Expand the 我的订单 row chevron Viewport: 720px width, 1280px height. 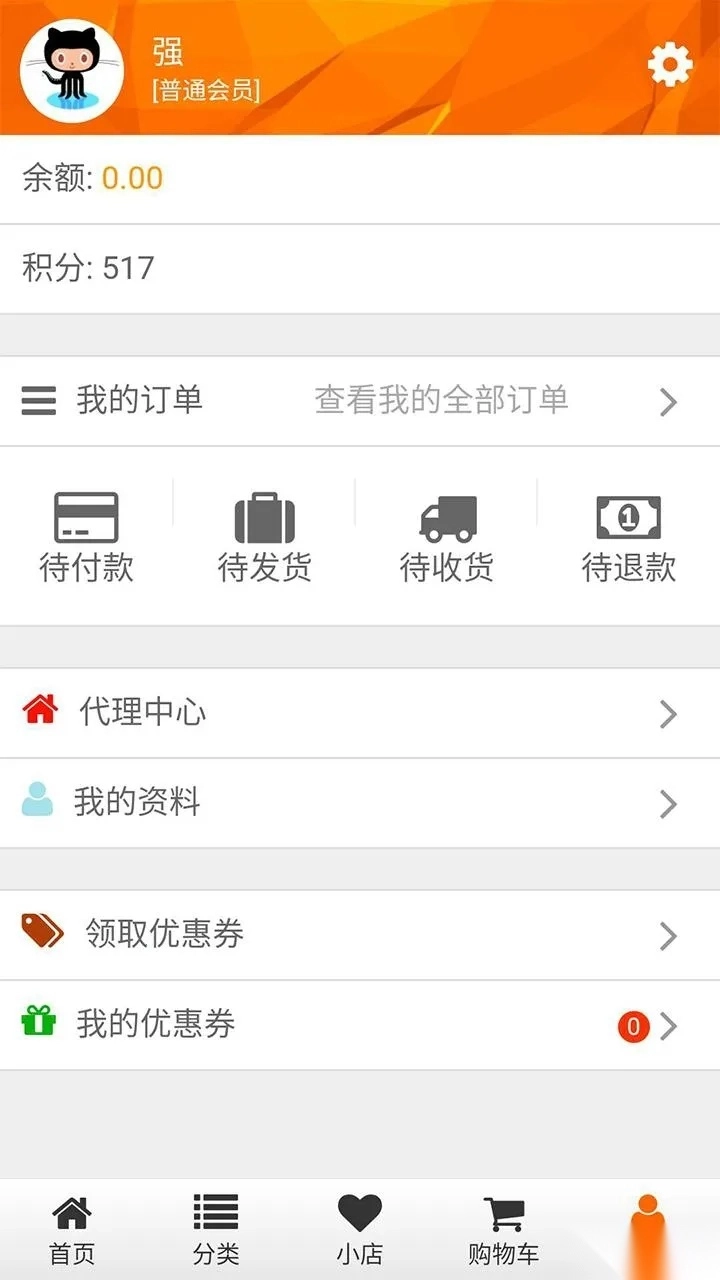point(668,400)
